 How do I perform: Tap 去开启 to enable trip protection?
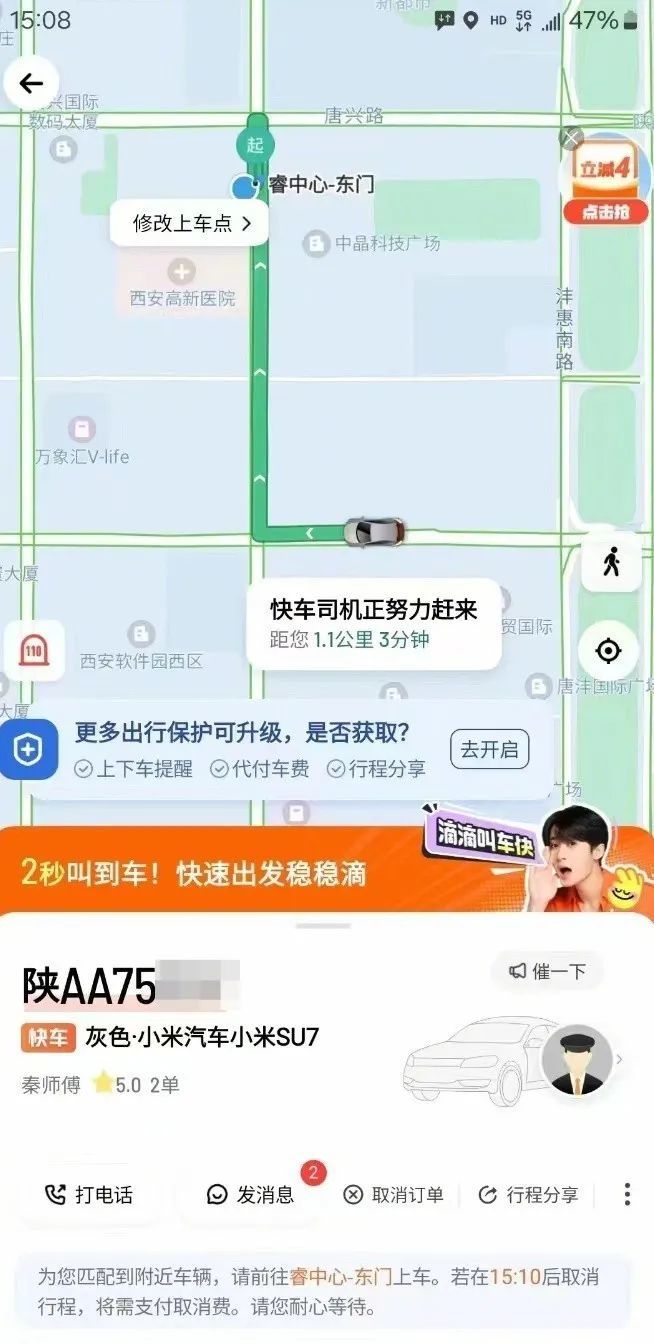[490, 749]
